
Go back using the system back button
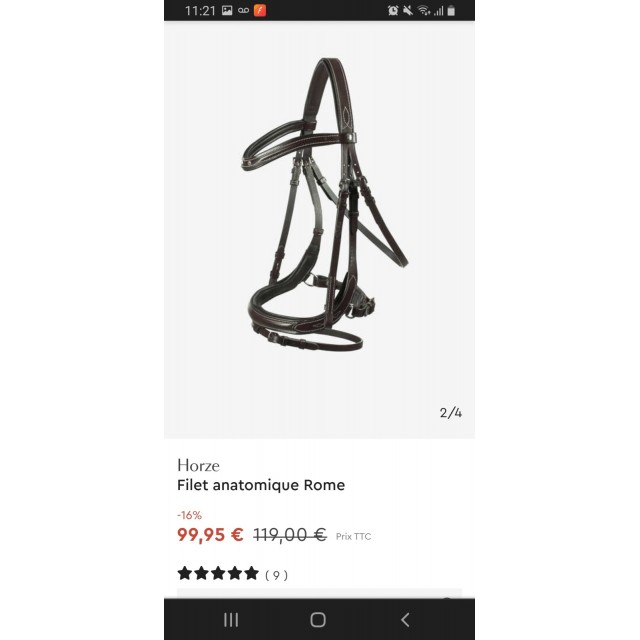pos(405,619)
